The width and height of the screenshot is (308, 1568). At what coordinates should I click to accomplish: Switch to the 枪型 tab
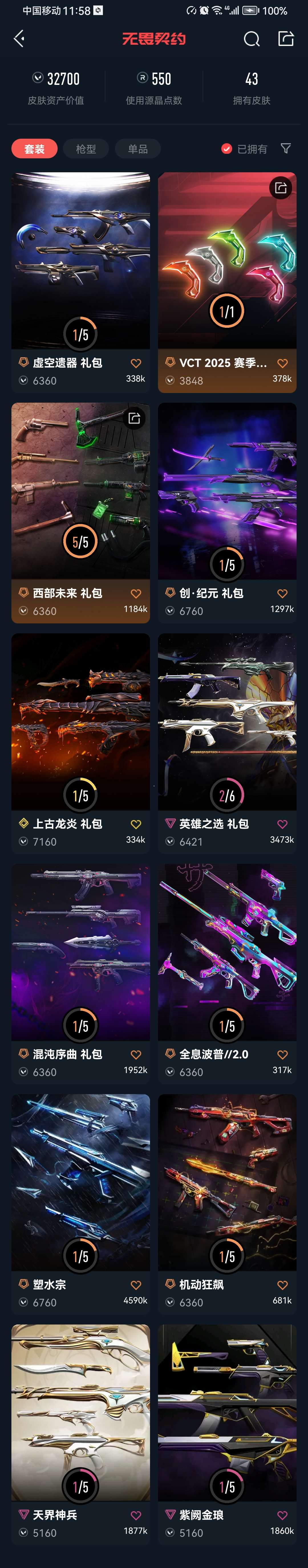[86, 149]
